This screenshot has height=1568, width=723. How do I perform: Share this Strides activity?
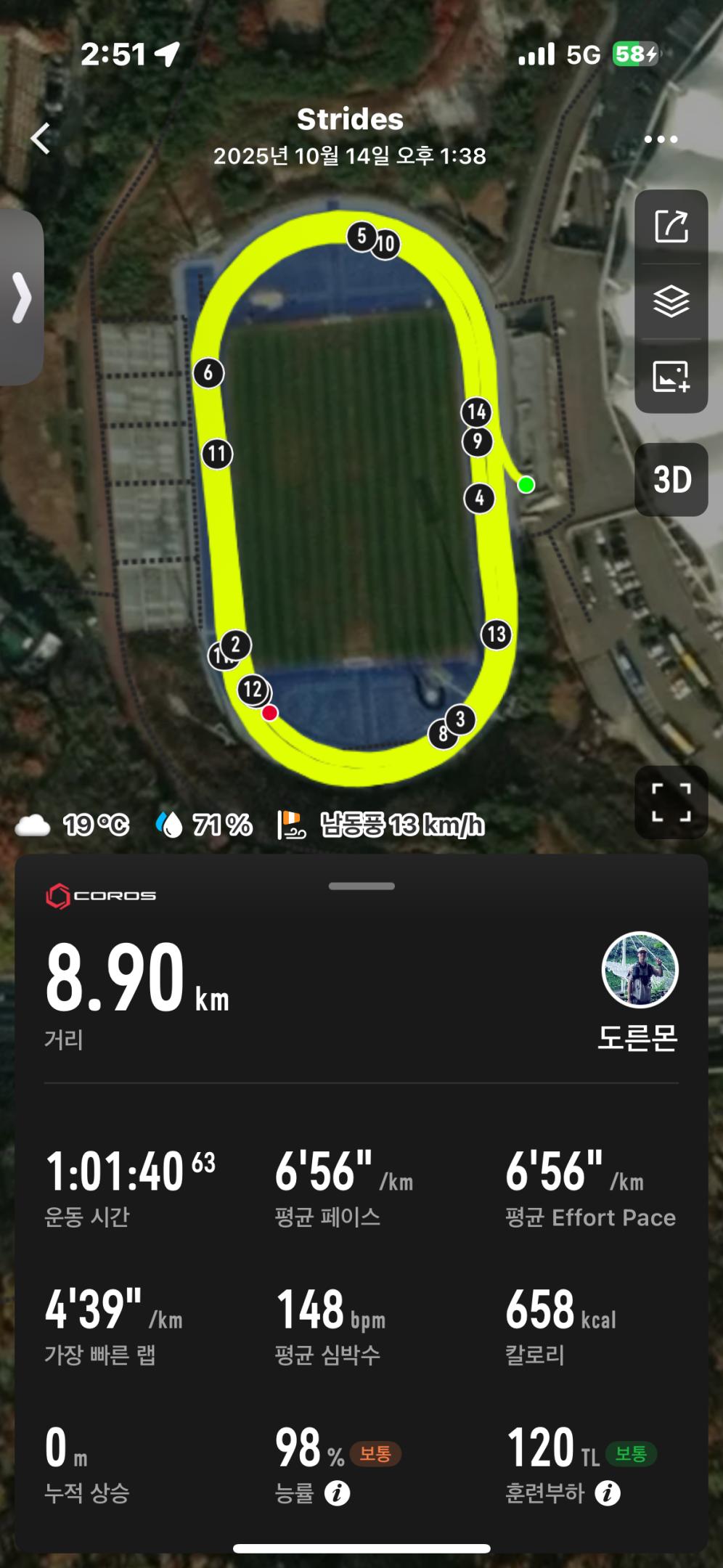[x=671, y=226]
